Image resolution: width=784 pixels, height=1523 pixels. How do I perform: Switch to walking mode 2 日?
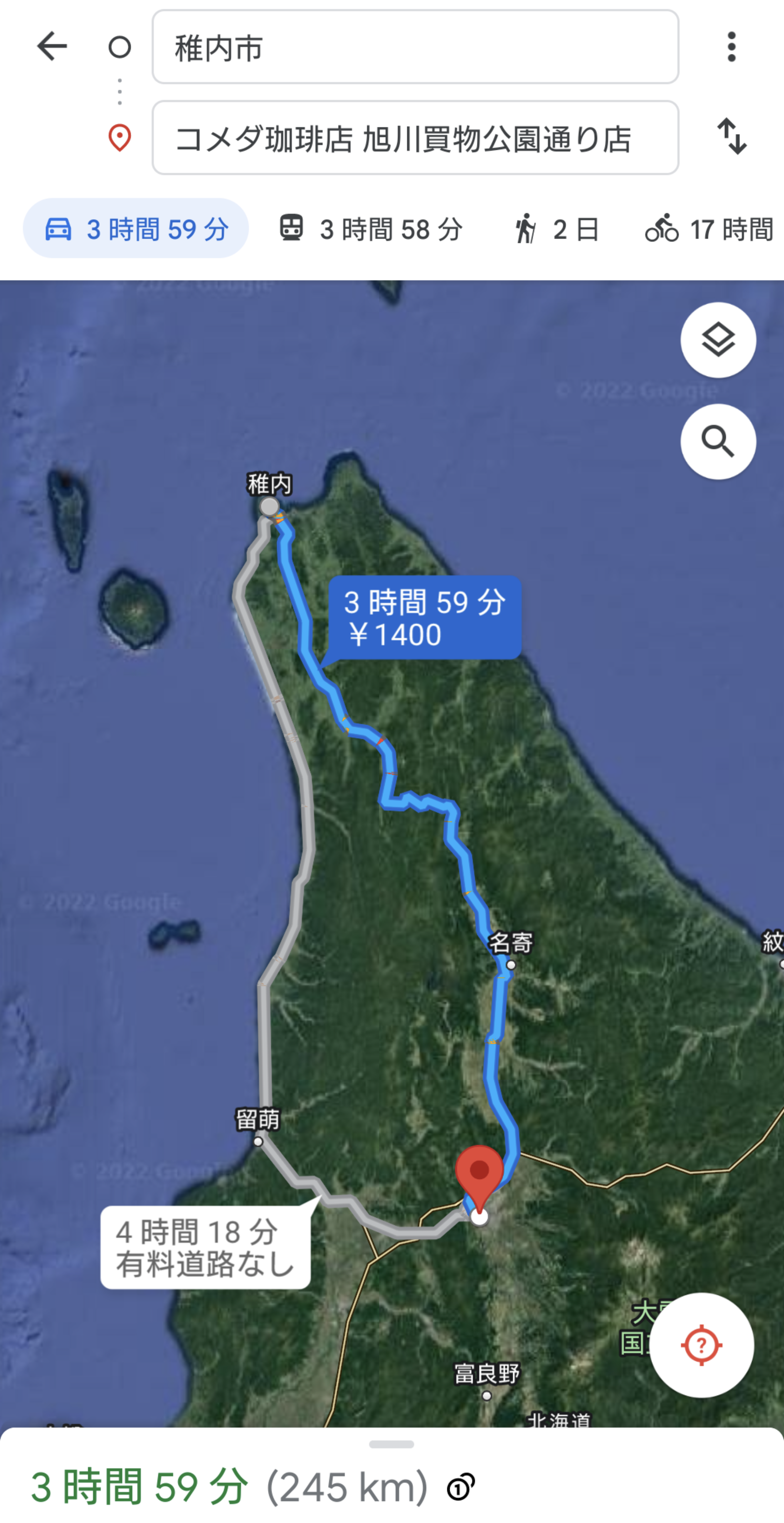(x=557, y=229)
